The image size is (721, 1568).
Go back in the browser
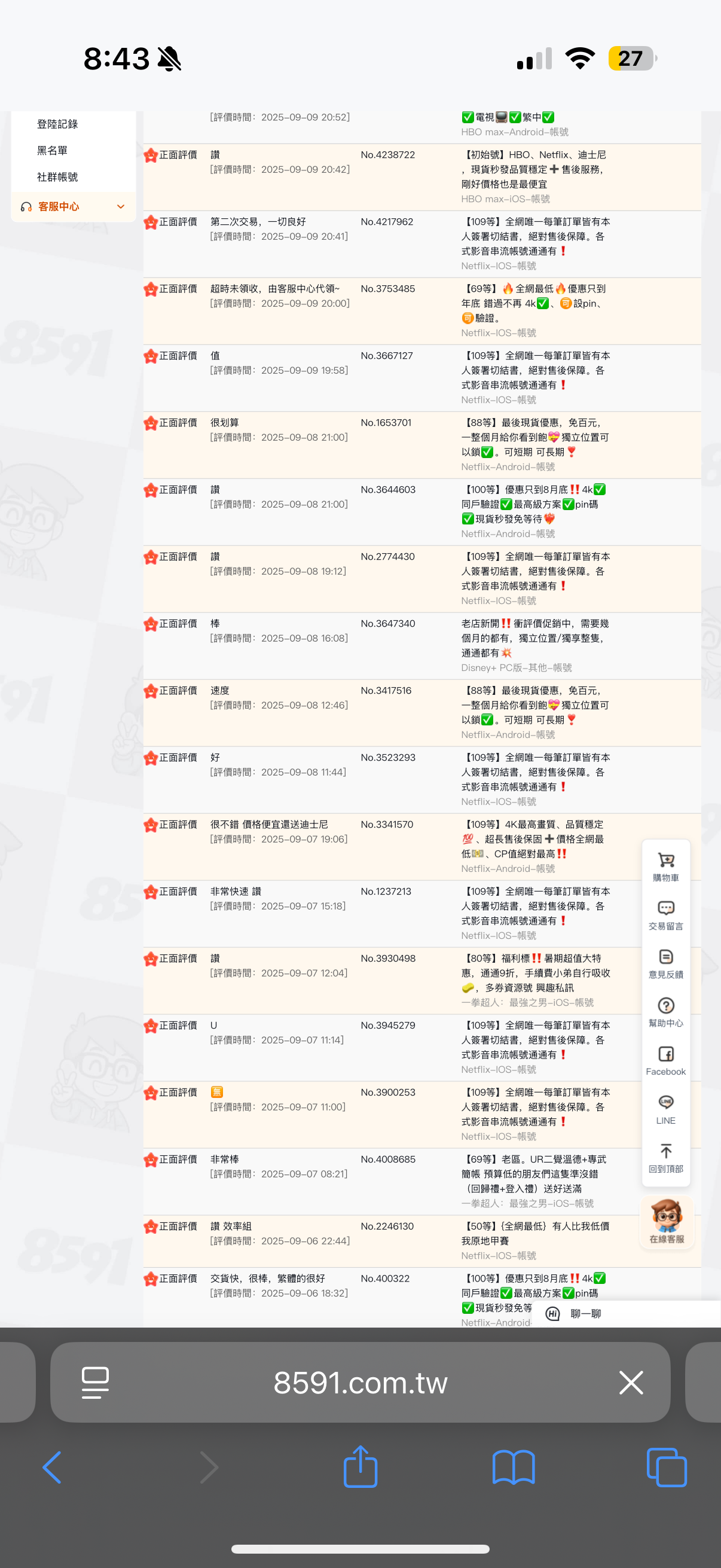[53, 1467]
